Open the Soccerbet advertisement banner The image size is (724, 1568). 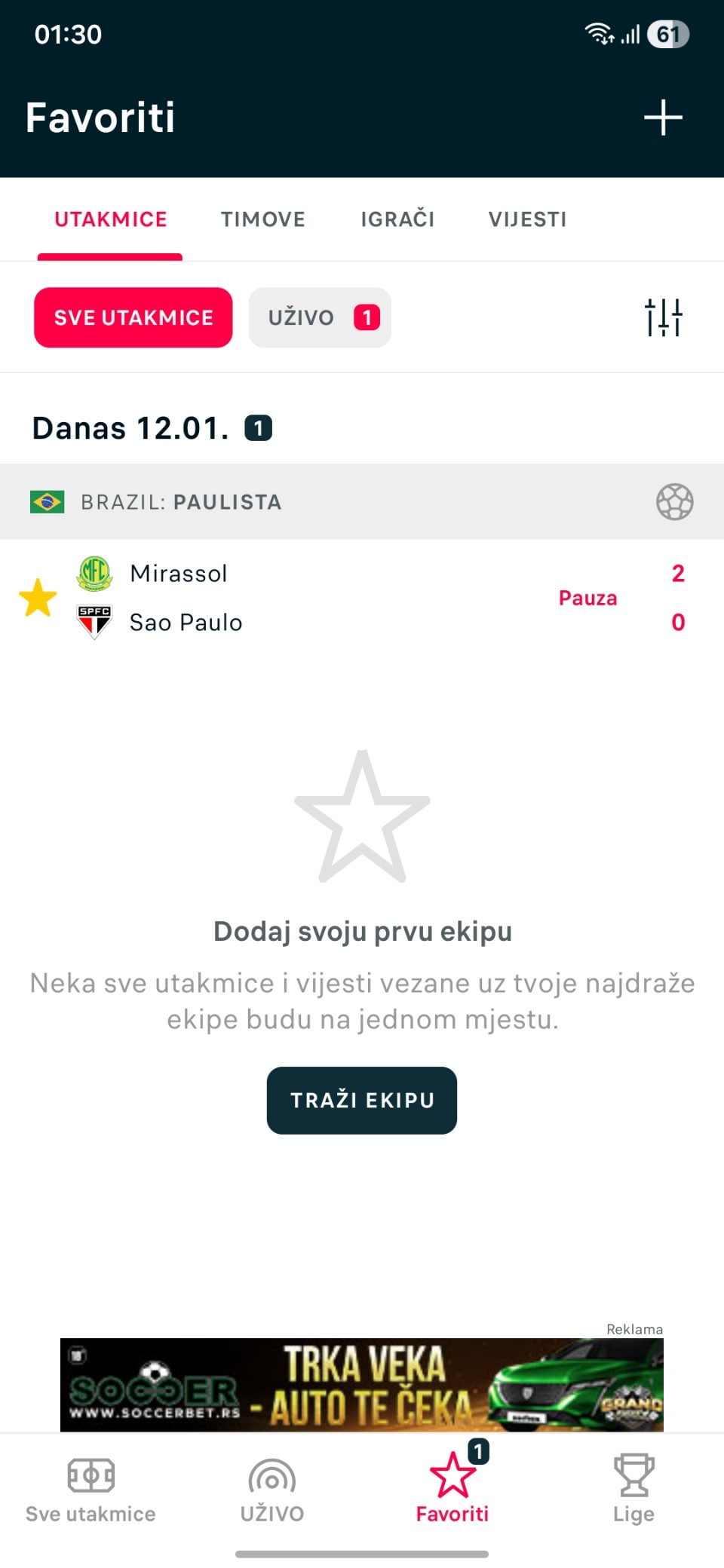coord(362,1385)
